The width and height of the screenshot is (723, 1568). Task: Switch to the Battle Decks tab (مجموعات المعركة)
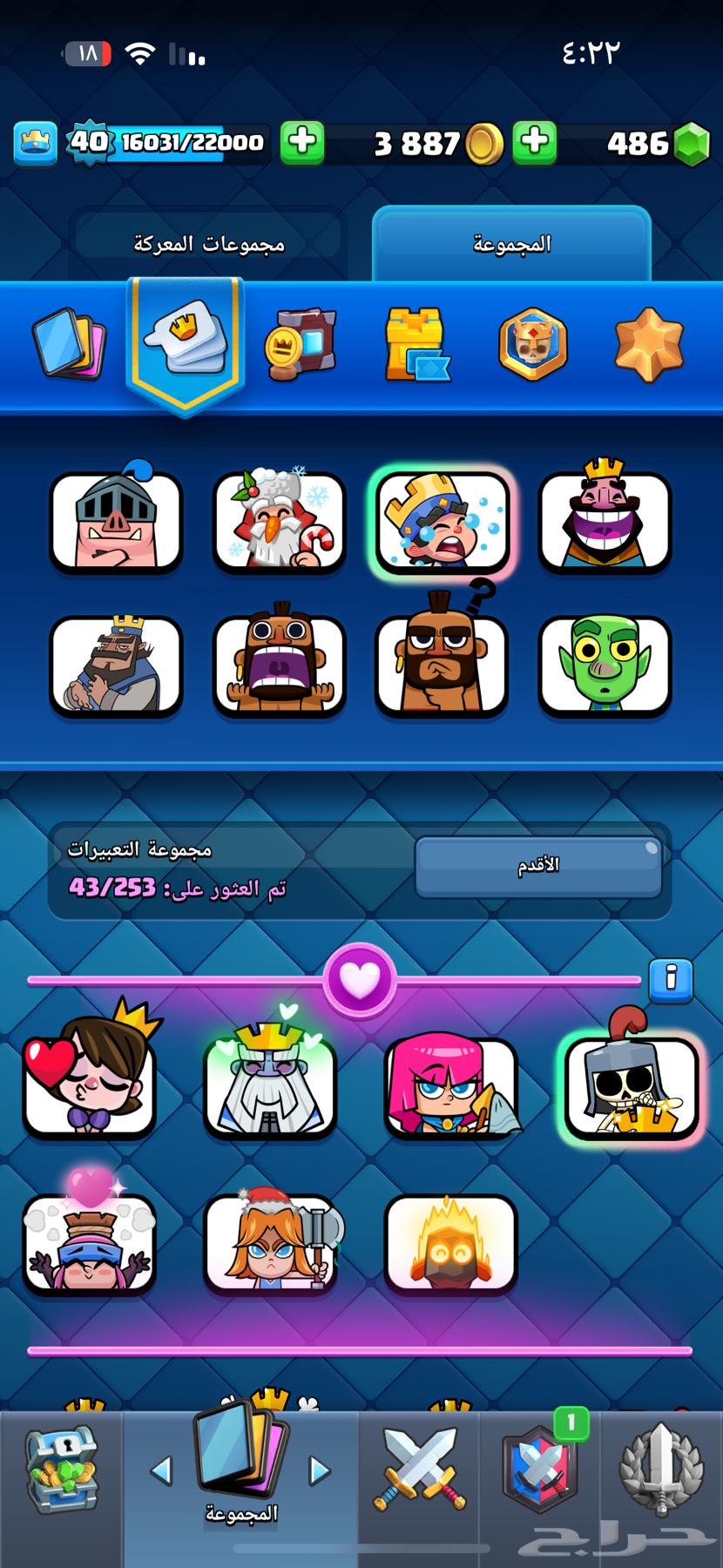click(209, 243)
